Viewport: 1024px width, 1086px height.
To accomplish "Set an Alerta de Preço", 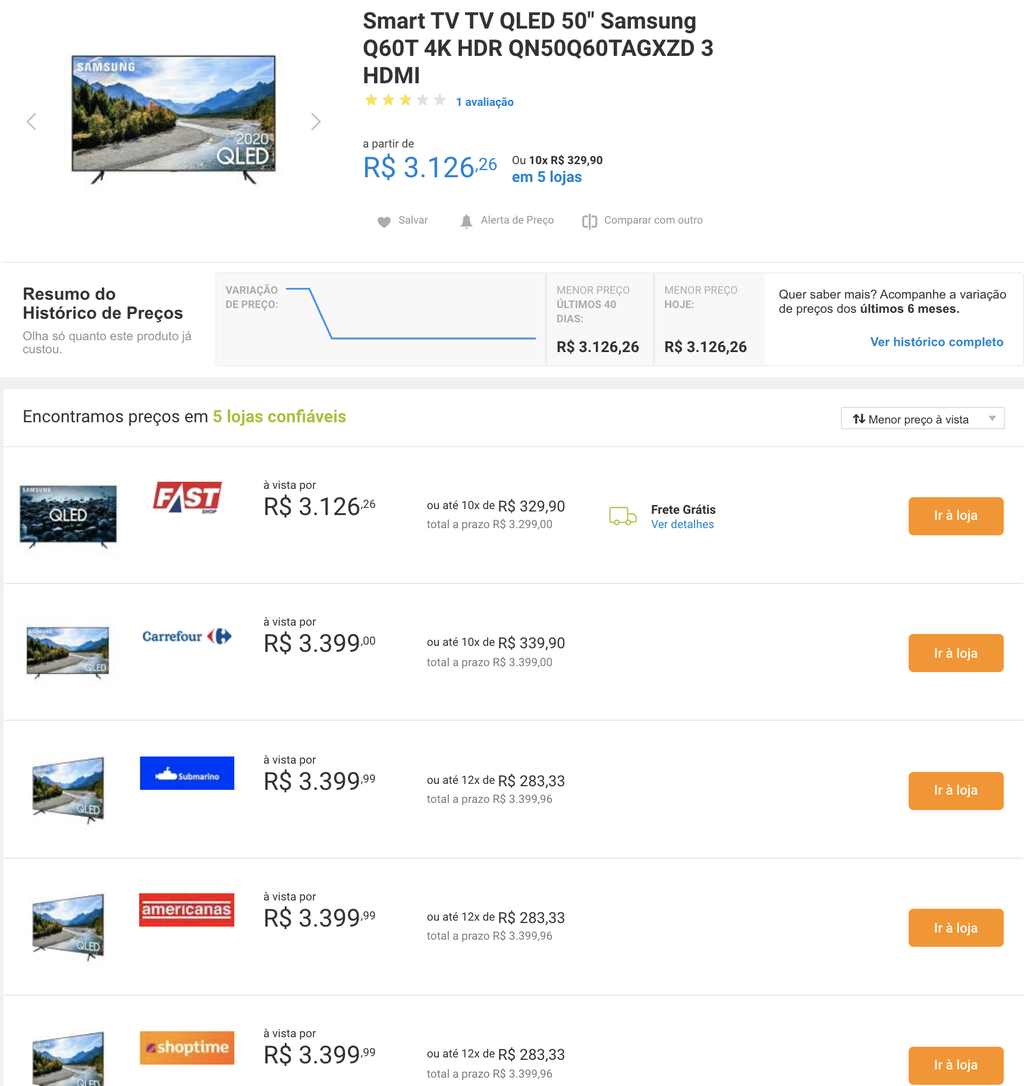I will click(506, 220).
